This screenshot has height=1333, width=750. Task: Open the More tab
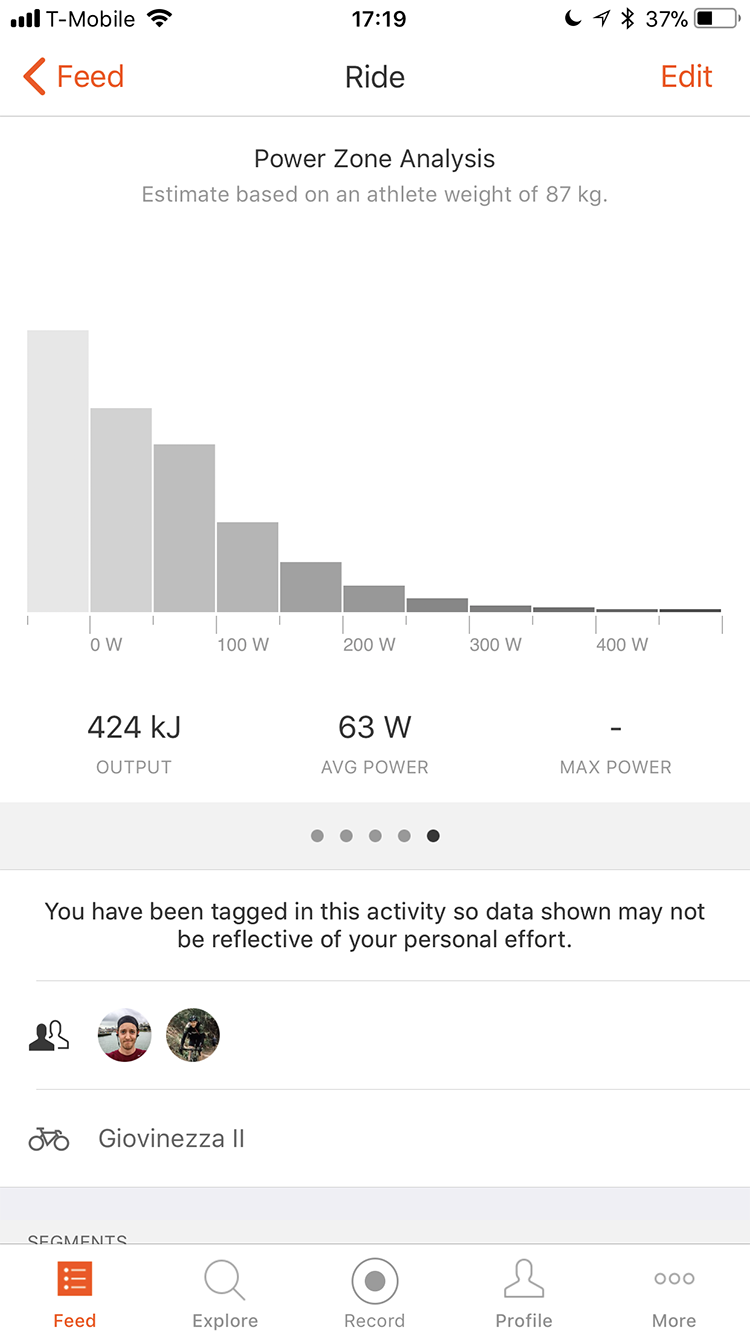[x=674, y=1294]
